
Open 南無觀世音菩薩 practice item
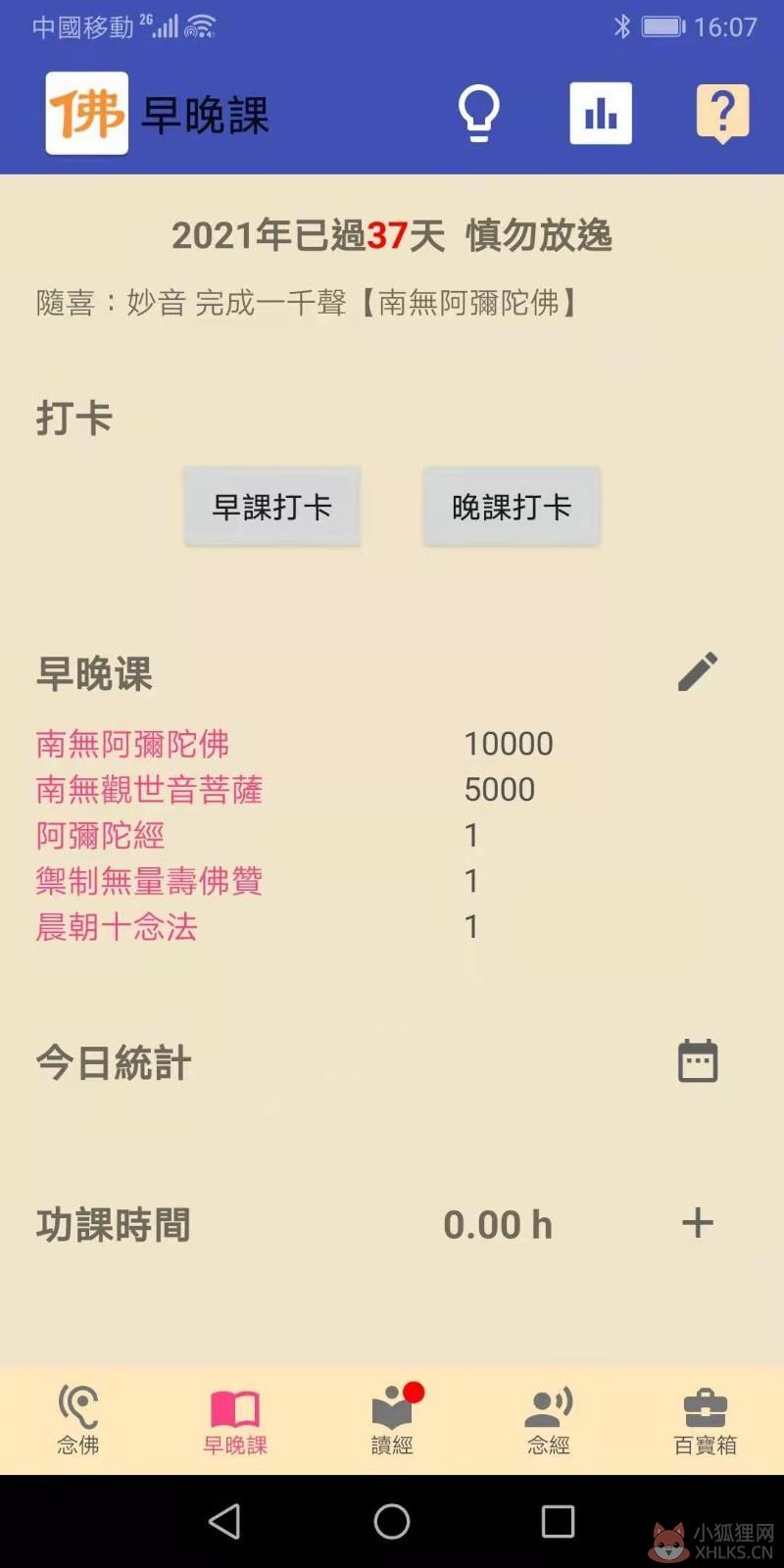point(149,790)
